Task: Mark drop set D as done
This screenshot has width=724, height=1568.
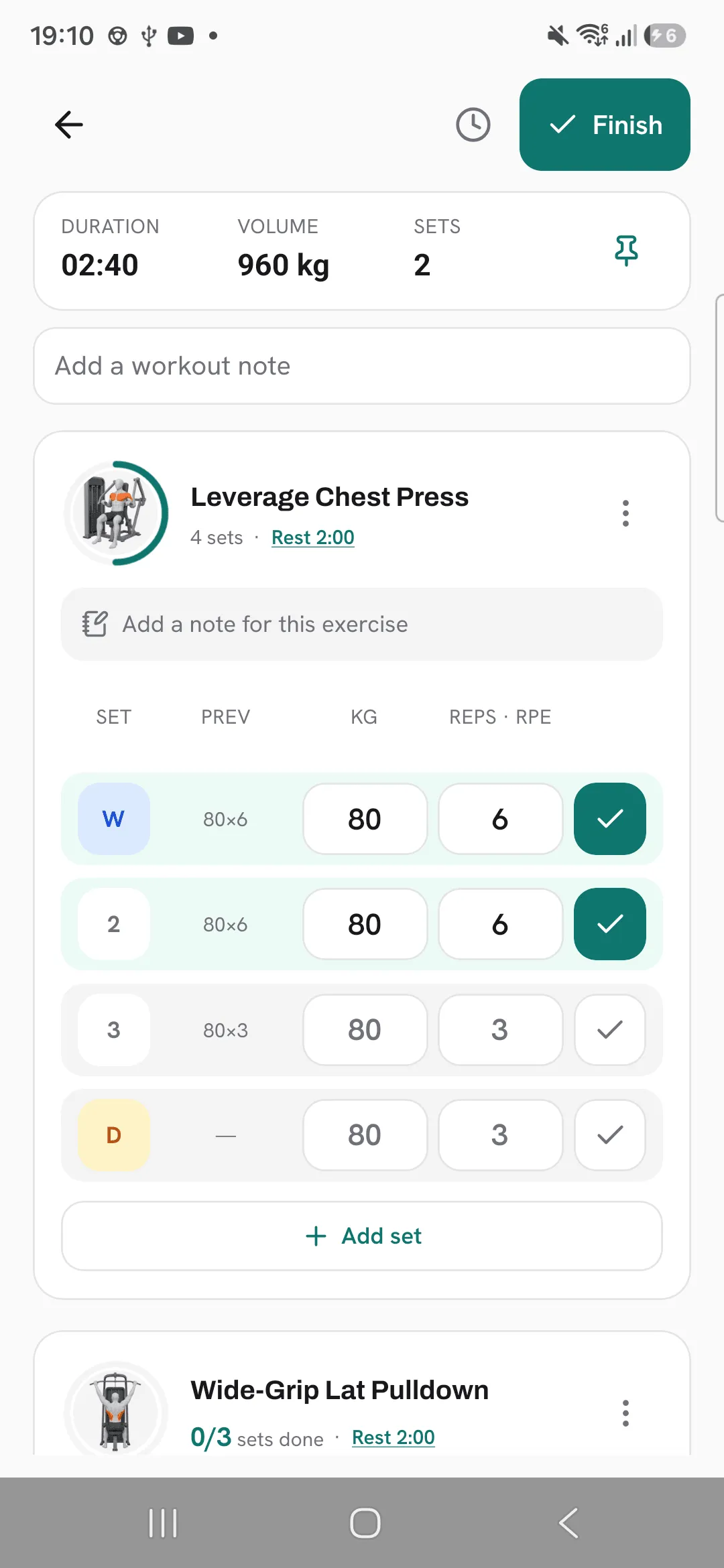Action: 610,1135
